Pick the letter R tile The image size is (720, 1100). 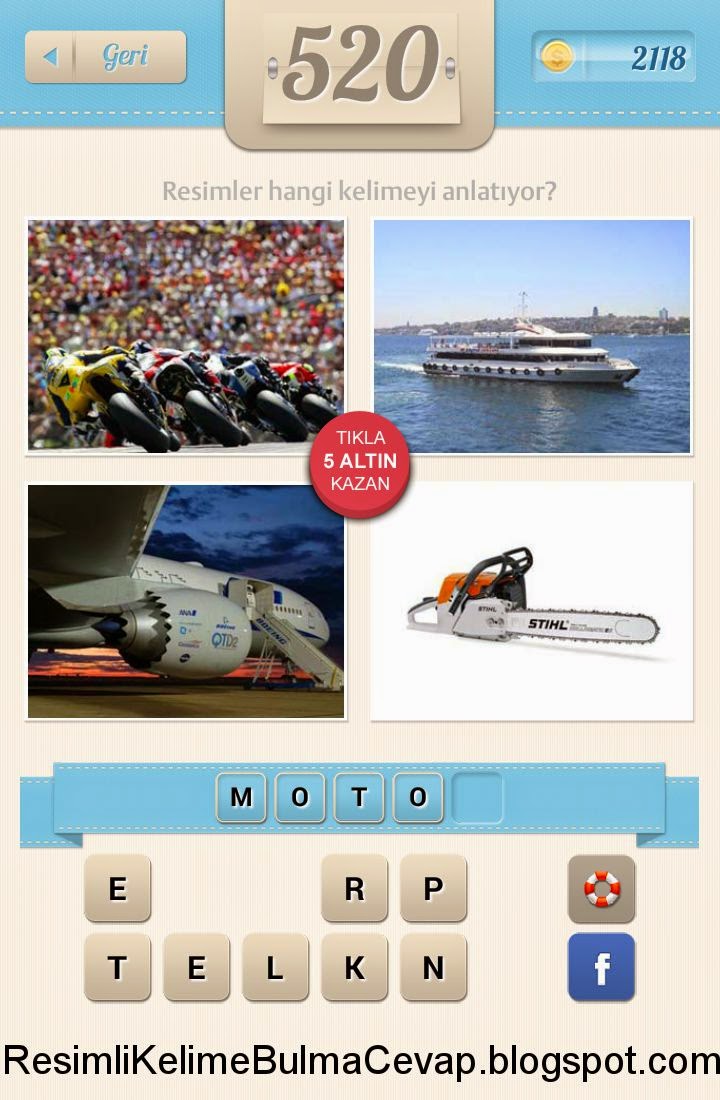pyautogui.click(x=354, y=888)
